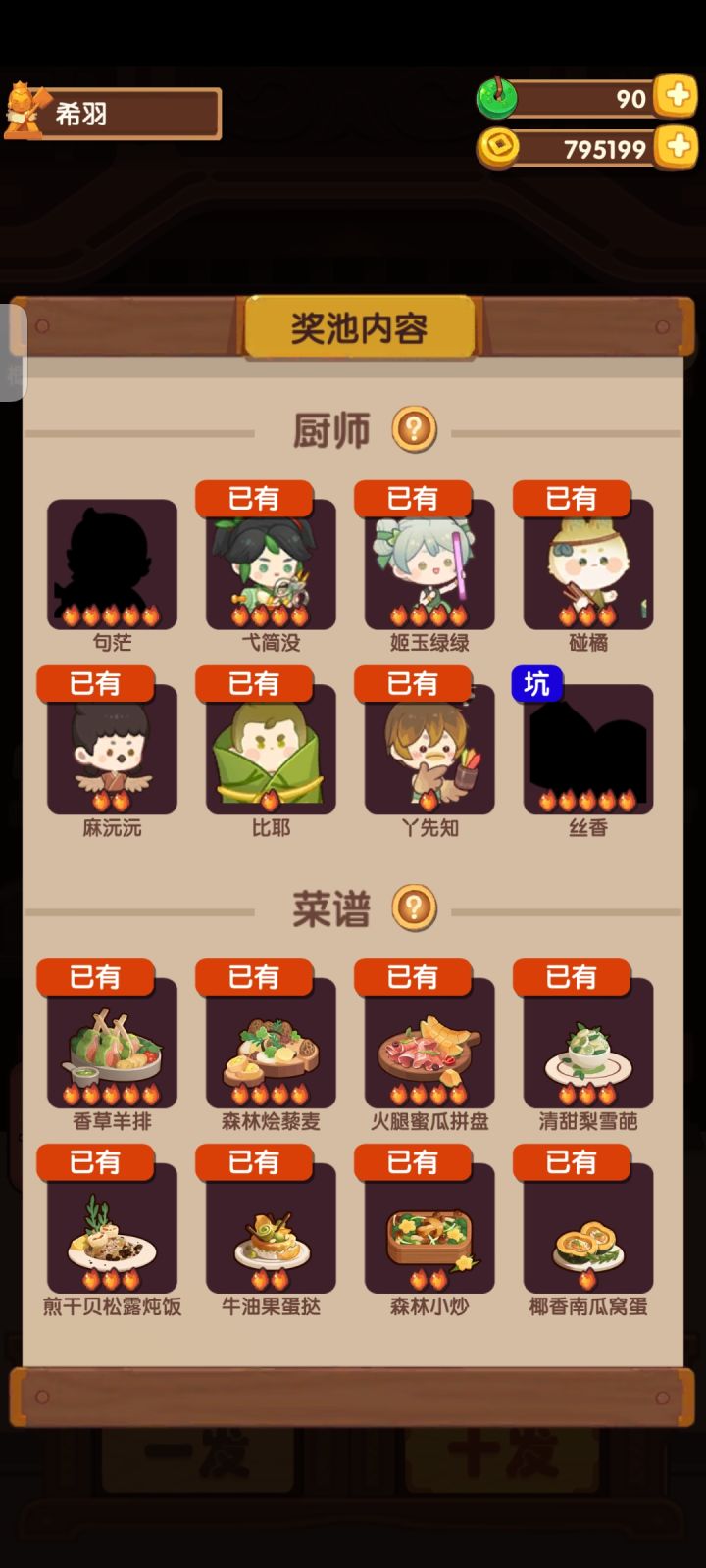The height and width of the screenshot is (1568, 706).
Task: Tap the 坑 badge above 丝香
Action: pyautogui.click(x=536, y=683)
